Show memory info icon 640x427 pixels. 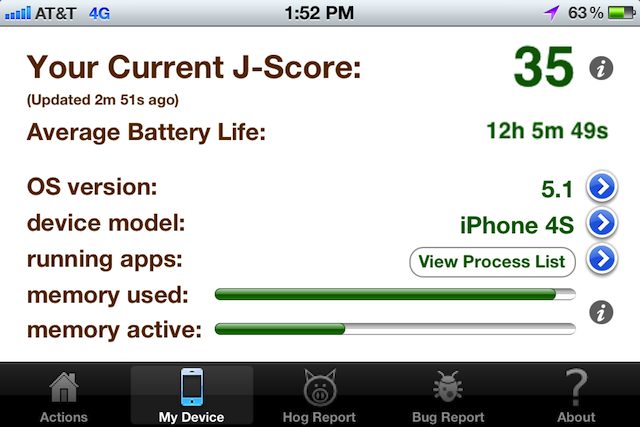601,313
